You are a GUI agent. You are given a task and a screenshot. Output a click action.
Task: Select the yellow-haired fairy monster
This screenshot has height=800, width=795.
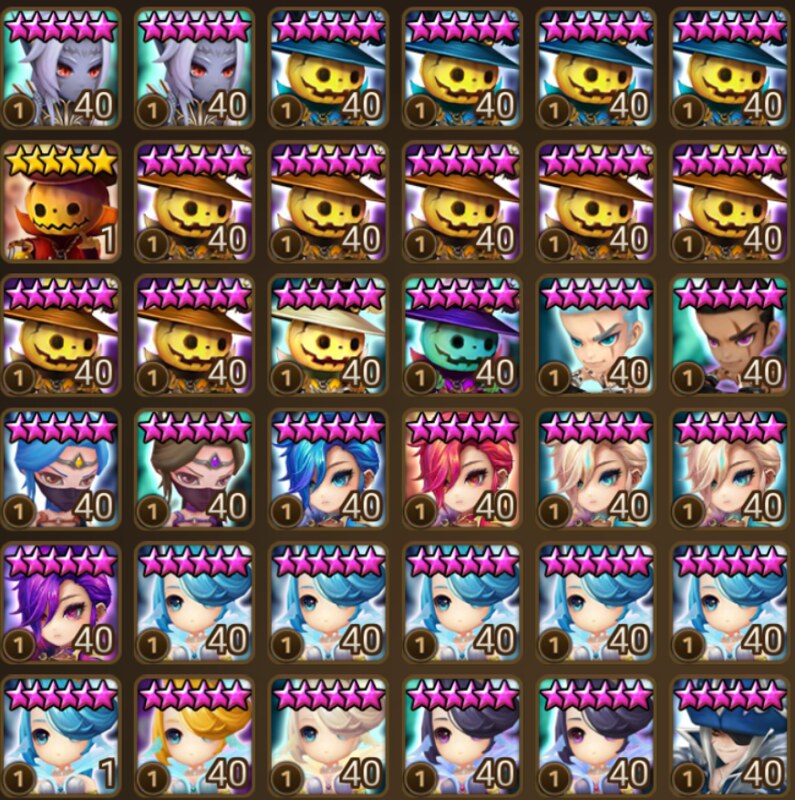pyautogui.click(x=196, y=740)
